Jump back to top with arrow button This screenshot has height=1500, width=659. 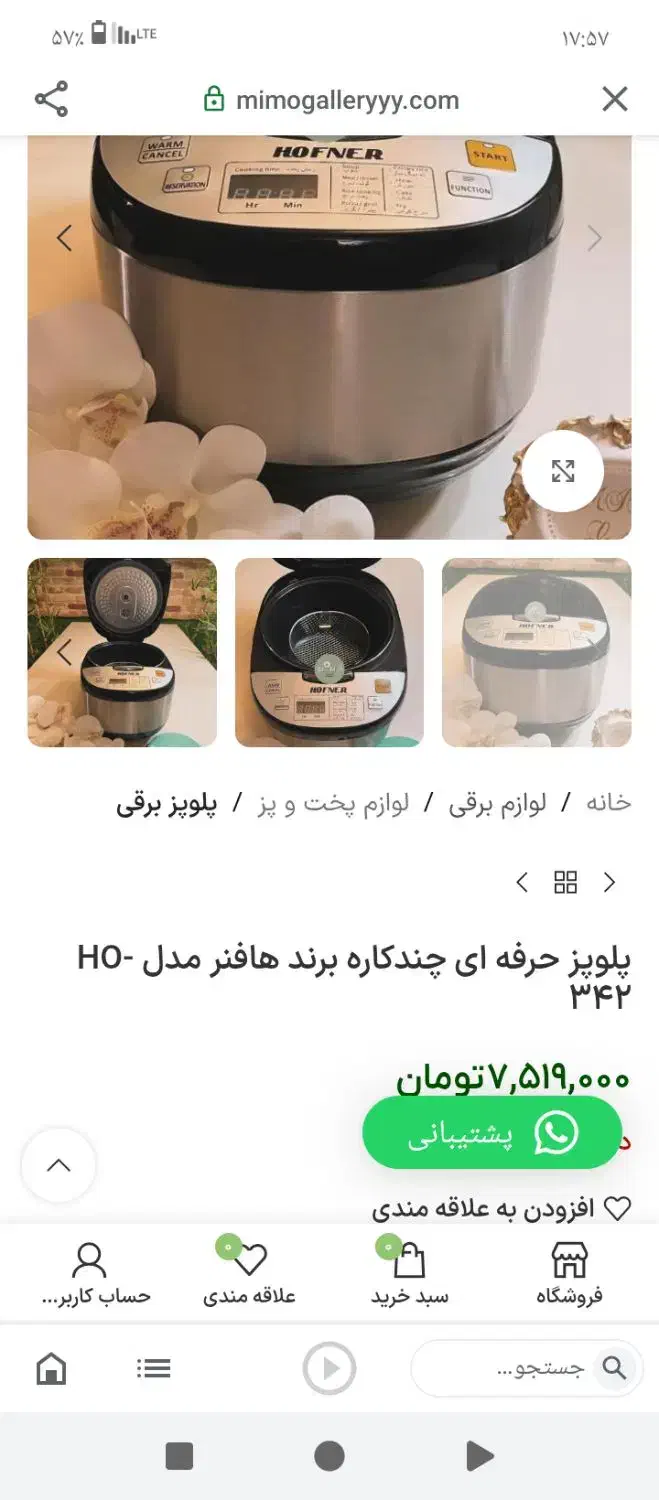pos(58,1165)
